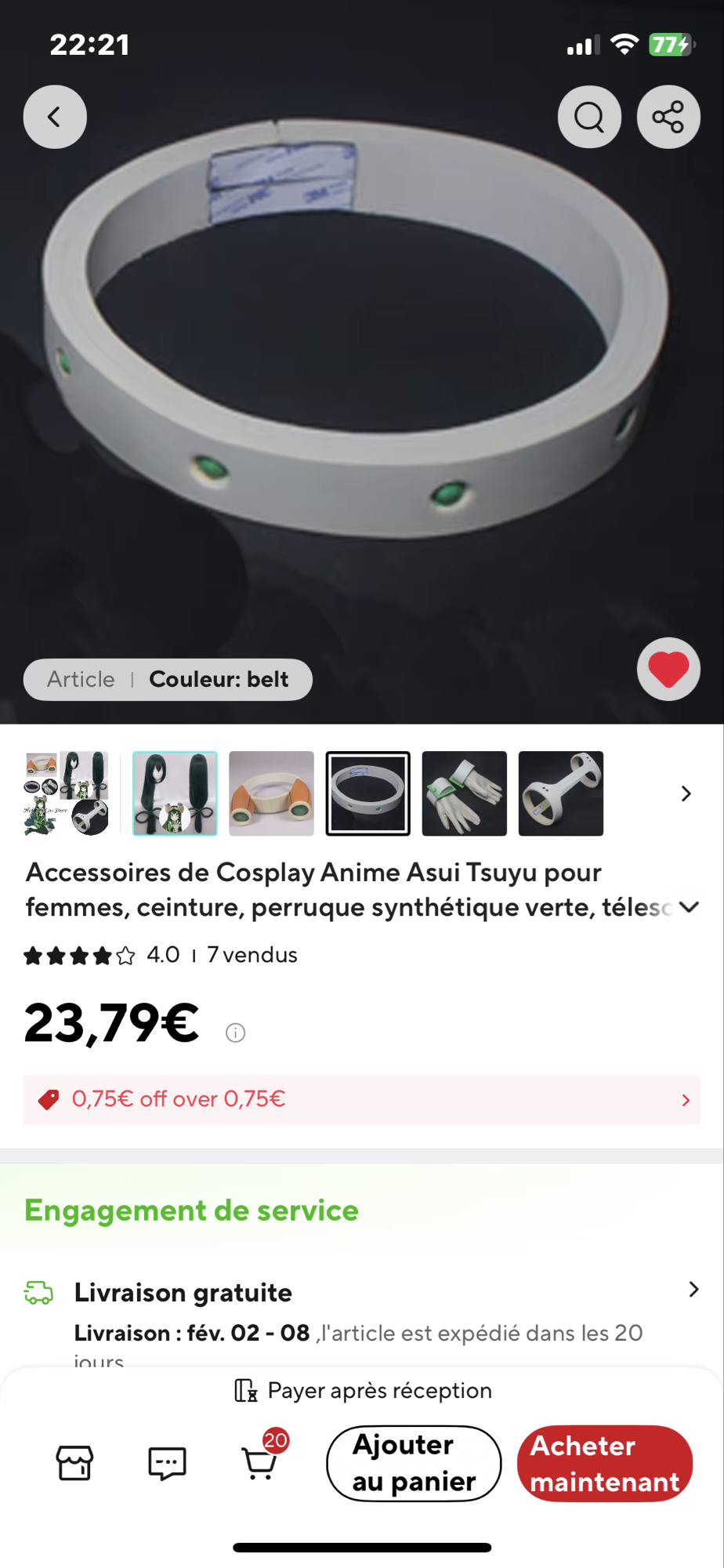Open price info icon next to 23,79€
Viewport: 724px width, 1568px height.
tap(235, 1033)
